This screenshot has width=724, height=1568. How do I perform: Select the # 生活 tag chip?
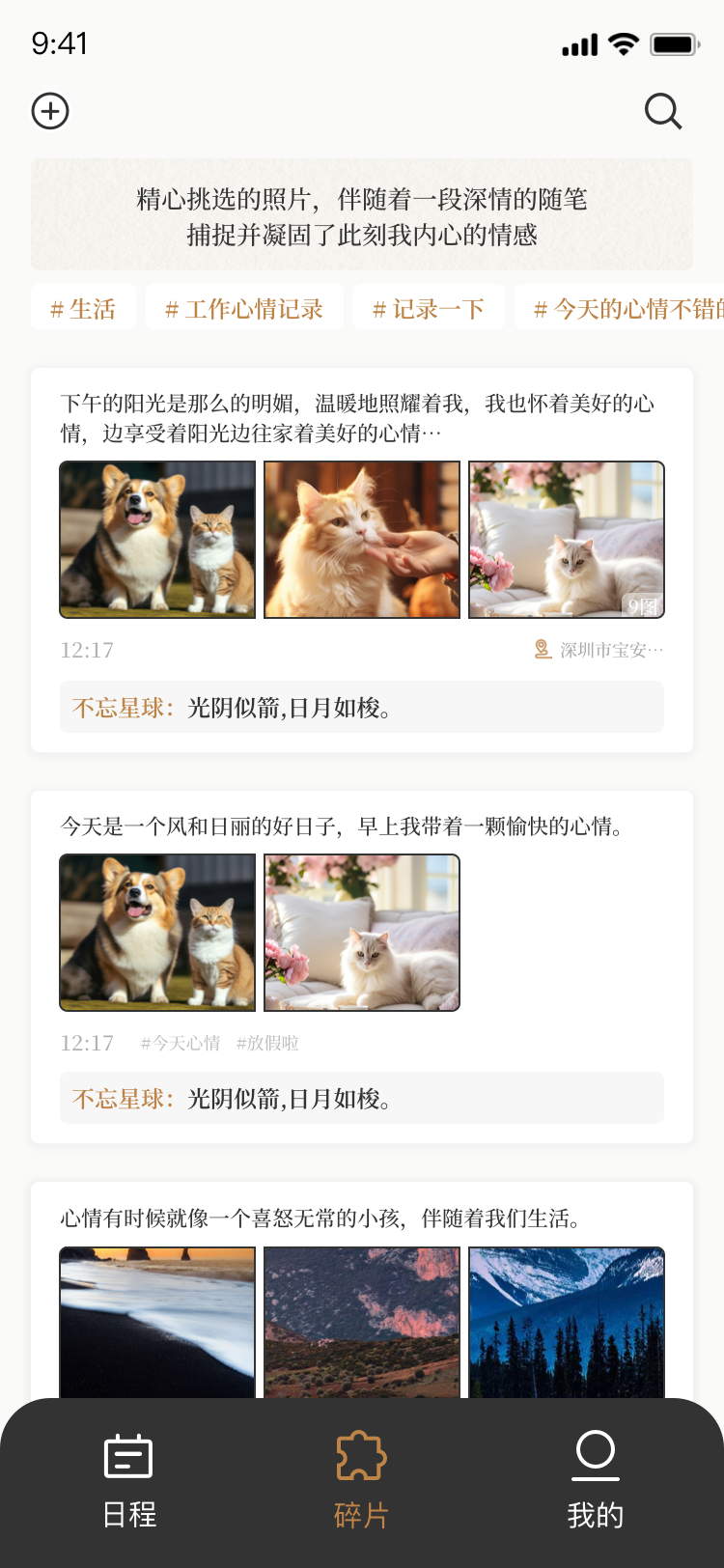(83, 309)
